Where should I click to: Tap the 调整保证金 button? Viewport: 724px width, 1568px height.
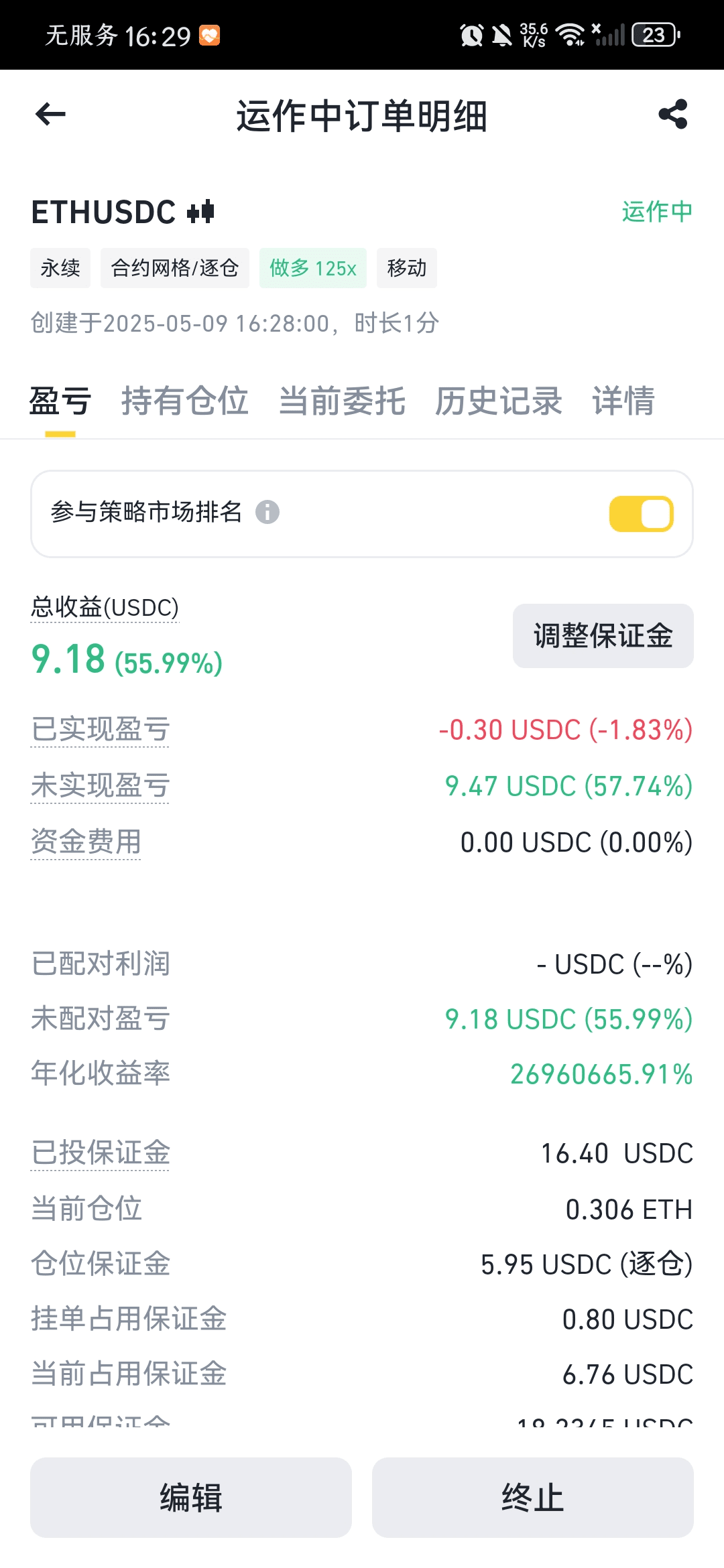603,636
